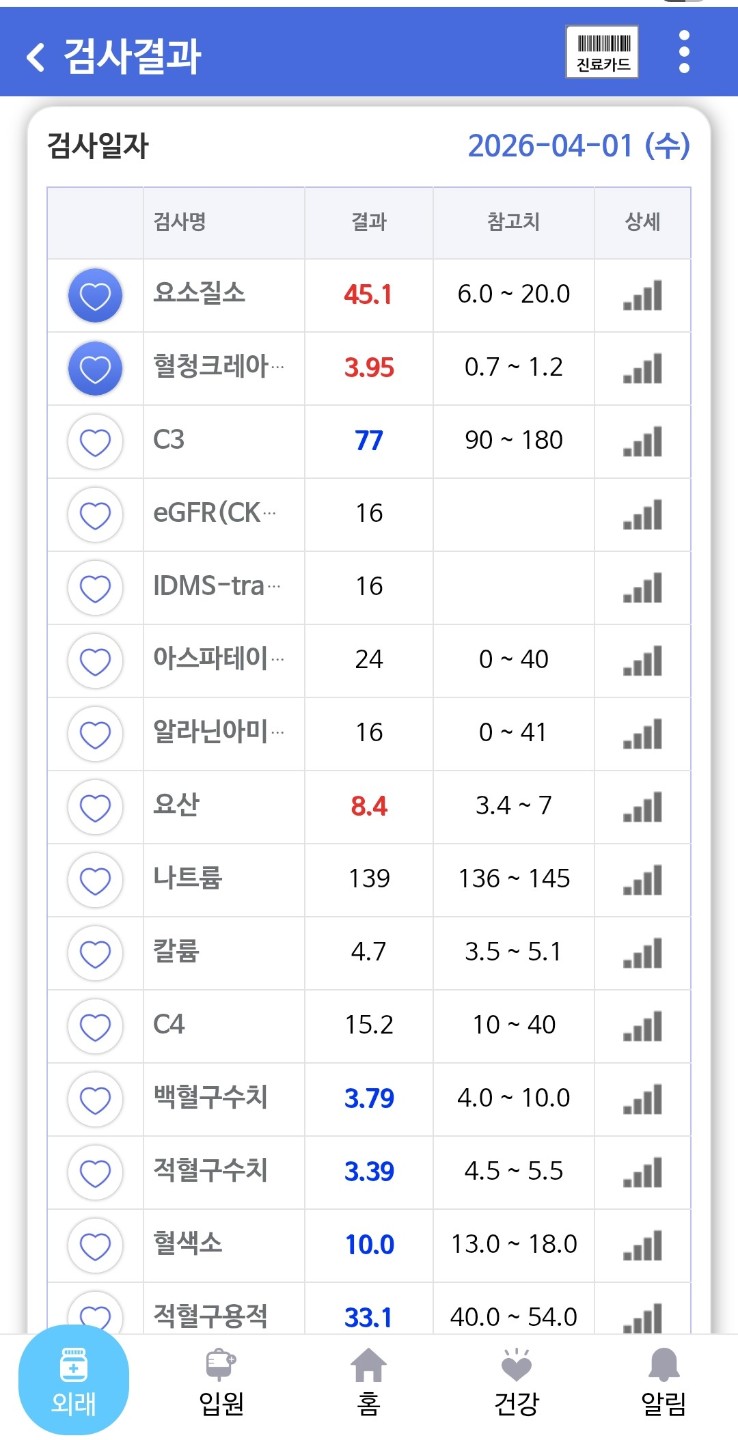Show eGFR(CK detail graph
Viewport: 738px width, 1440px height.
pyautogui.click(x=643, y=515)
